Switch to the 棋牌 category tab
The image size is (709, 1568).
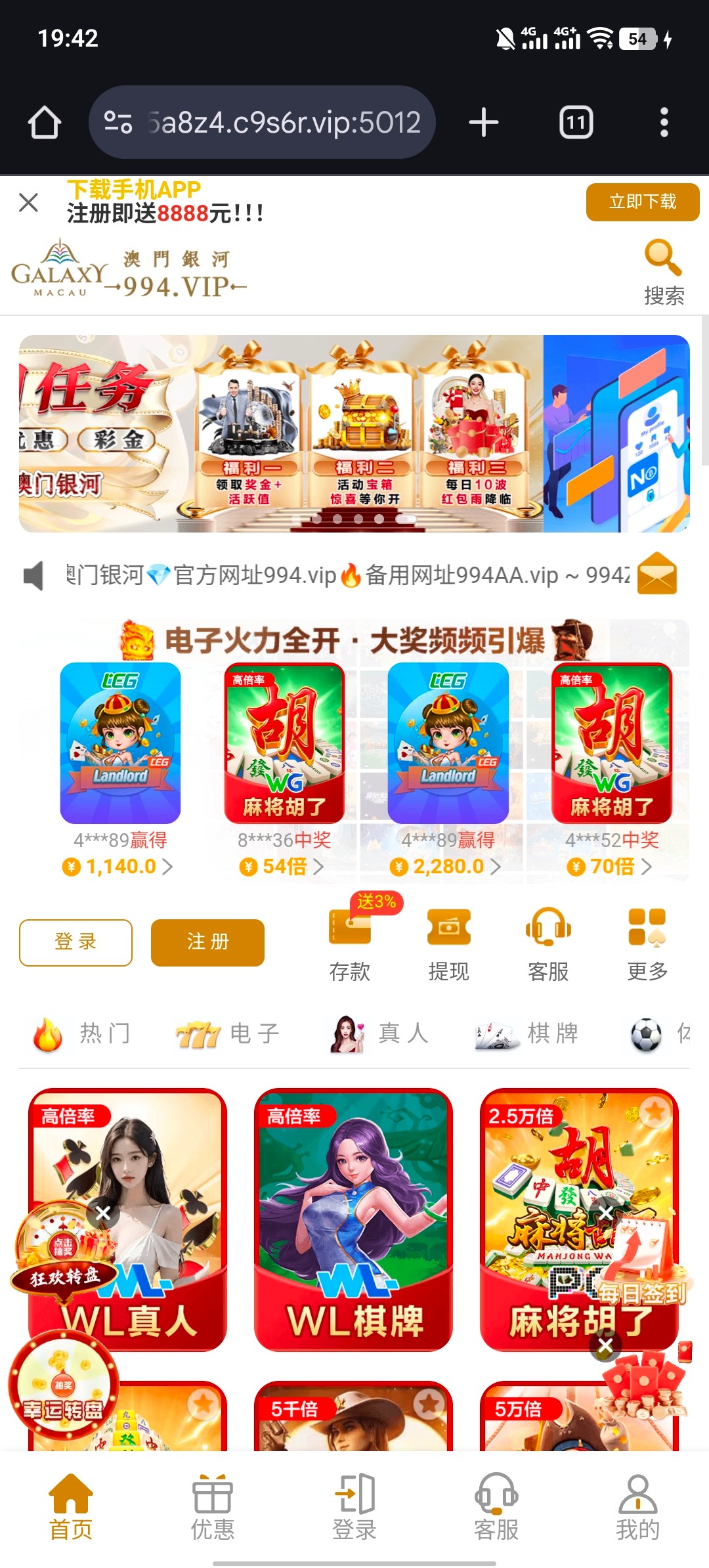(527, 1034)
